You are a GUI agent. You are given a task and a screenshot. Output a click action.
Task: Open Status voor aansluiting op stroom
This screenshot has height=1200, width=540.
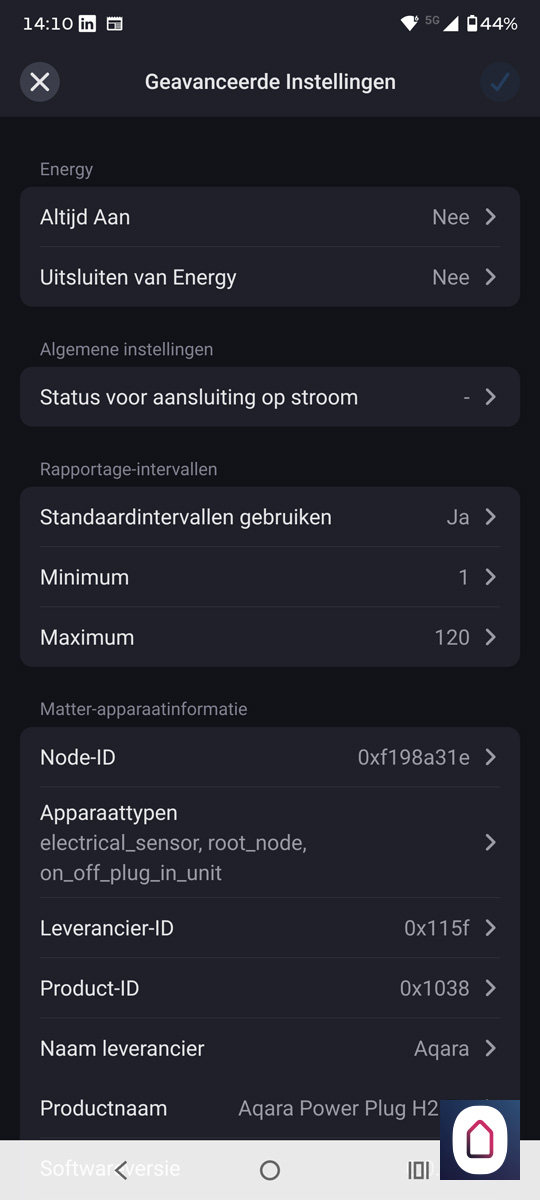pyautogui.click(x=270, y=397)
